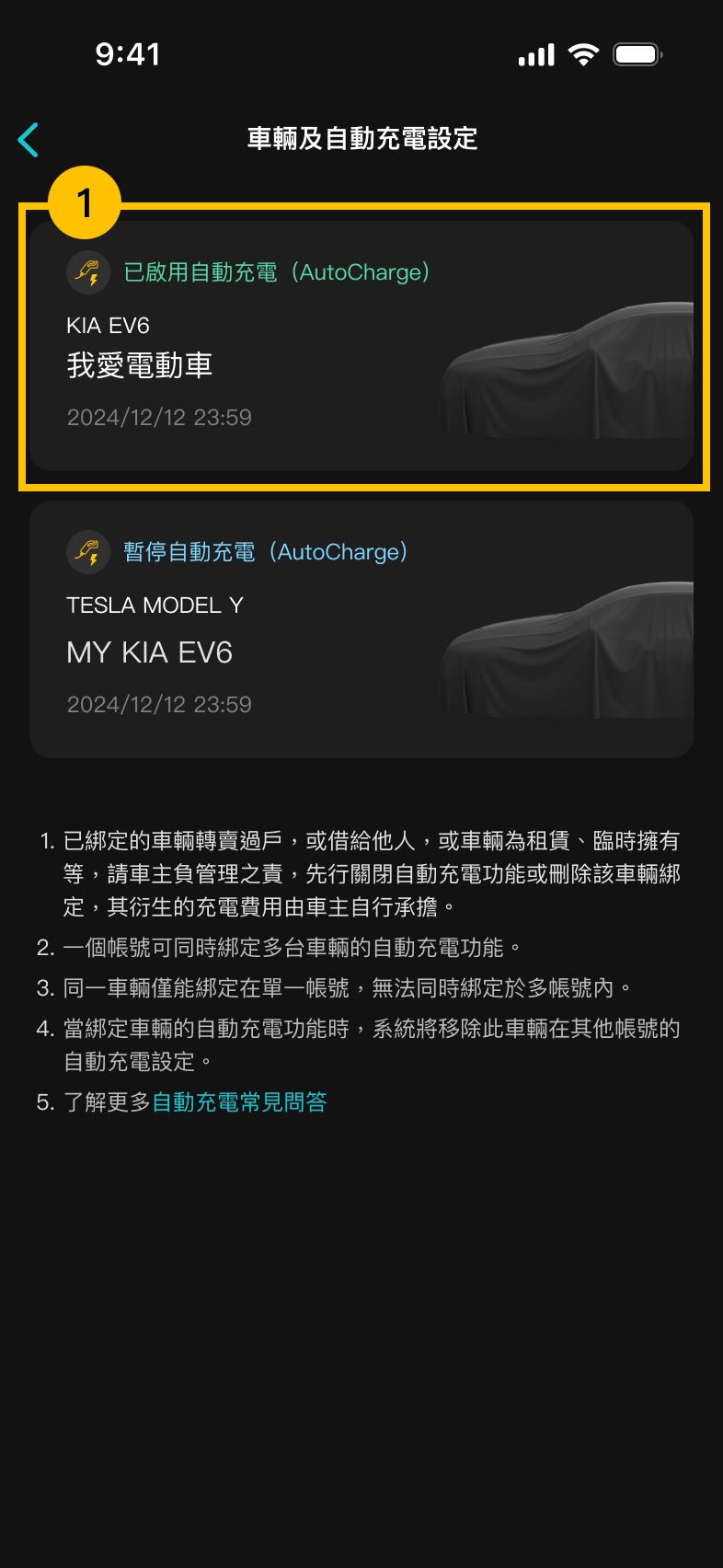Go back using the top-left arrow
Image resolution: width=723 pixels, height=1568 pixels.
29,140
